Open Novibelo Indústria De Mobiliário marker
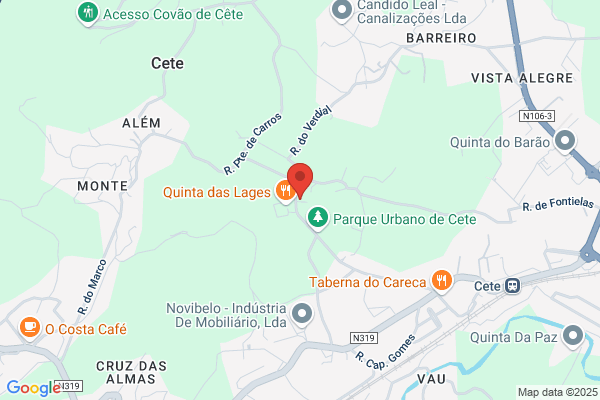600x400 pixels. pos(302,314)
